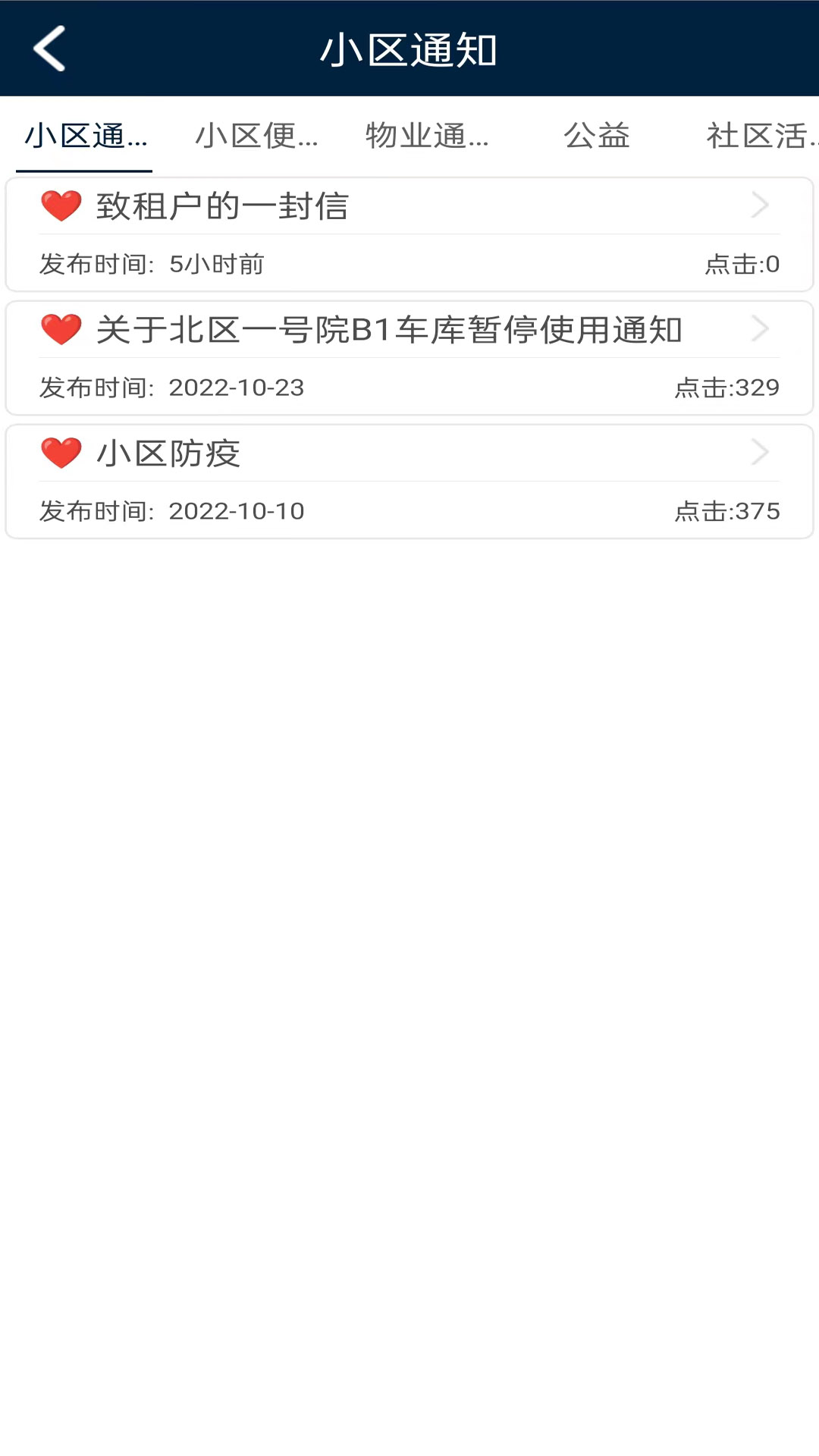The width and height of the screenshot is (819, 1456).
Task: Click the heart icon on the B1车库 notice
Action: point(61,329)
